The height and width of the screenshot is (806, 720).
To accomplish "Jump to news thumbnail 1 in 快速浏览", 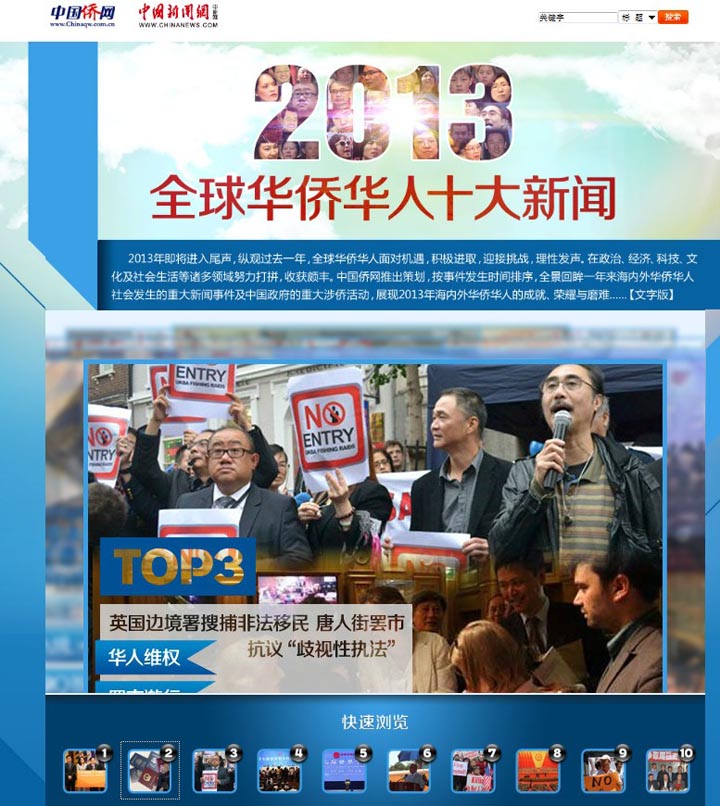I will (84, 771).
